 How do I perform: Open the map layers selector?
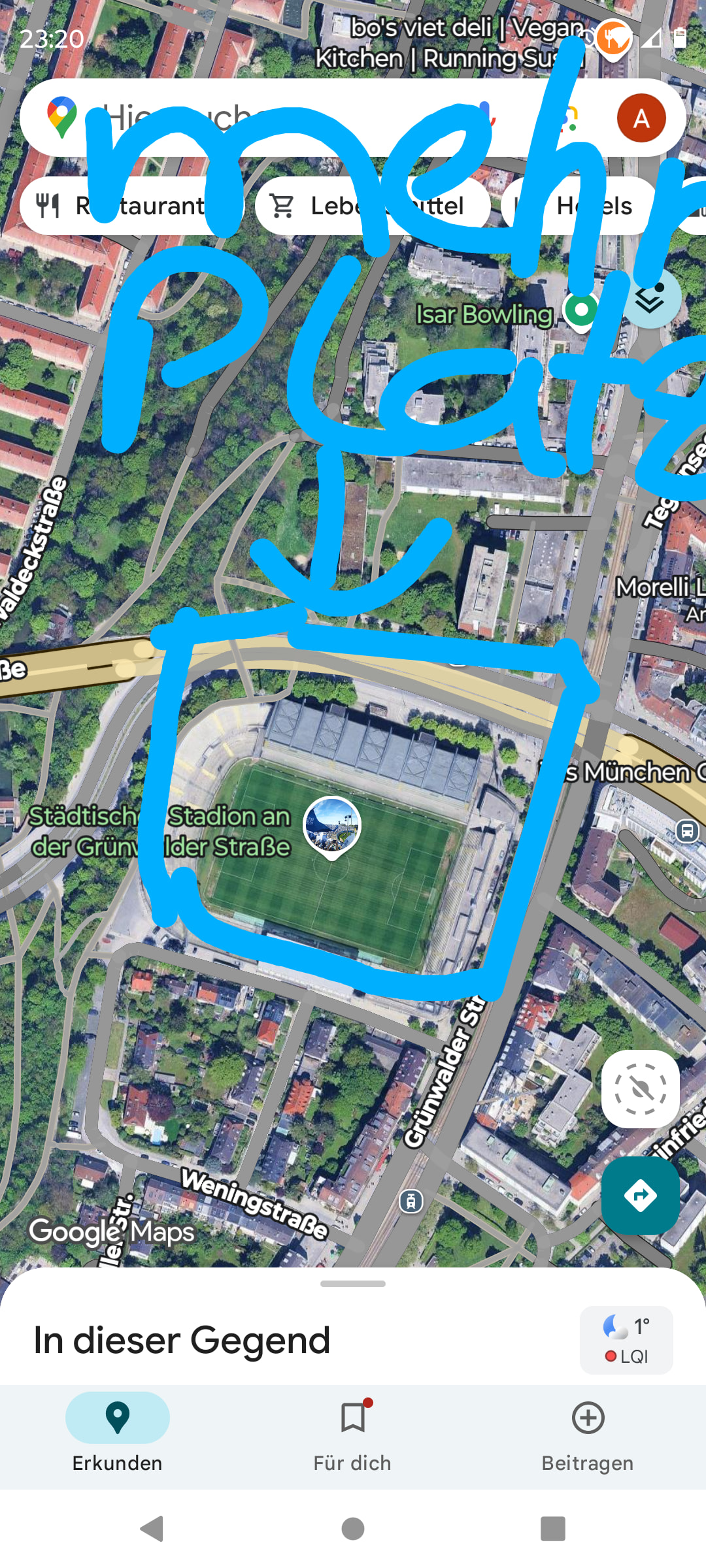coord(650,299)
